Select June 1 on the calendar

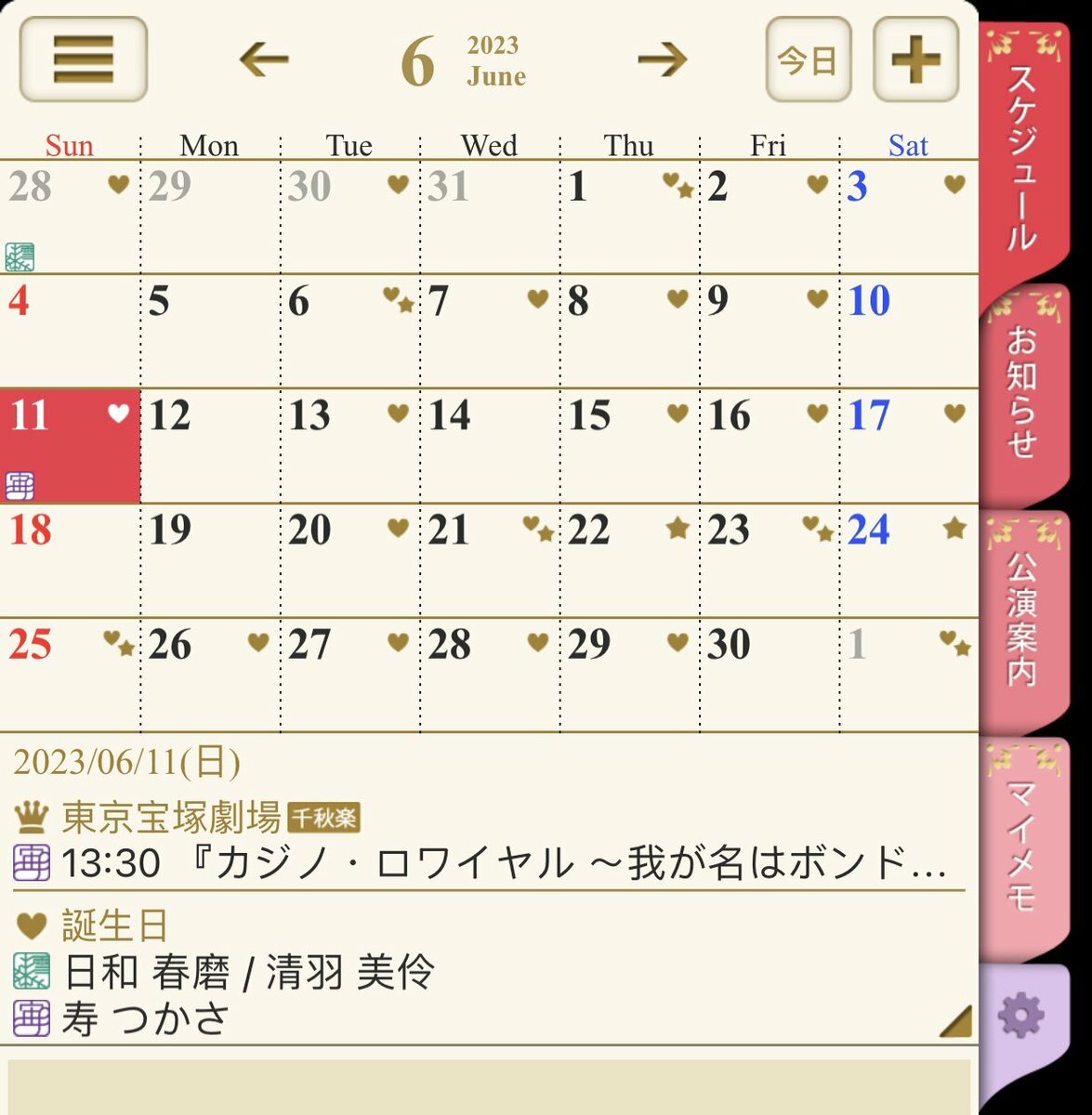point(629,216)
